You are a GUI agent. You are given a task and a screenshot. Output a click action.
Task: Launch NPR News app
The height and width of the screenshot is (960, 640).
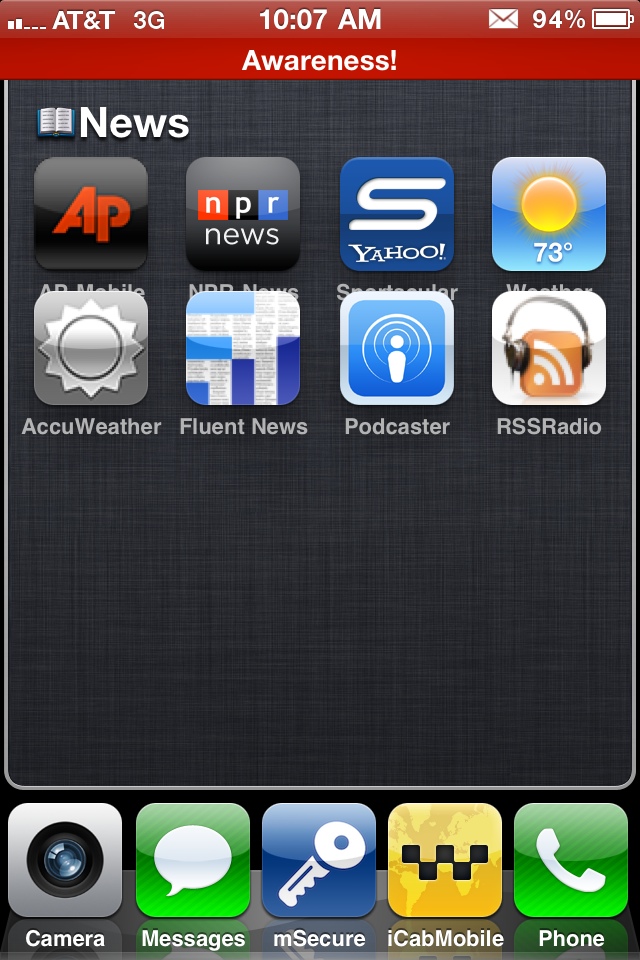(x=243, y=214)
